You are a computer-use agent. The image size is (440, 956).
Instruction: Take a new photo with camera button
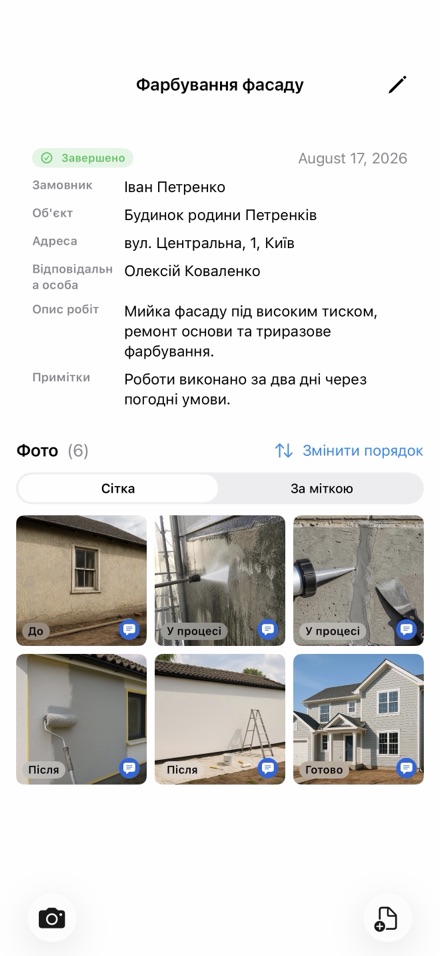click(52, 918)
